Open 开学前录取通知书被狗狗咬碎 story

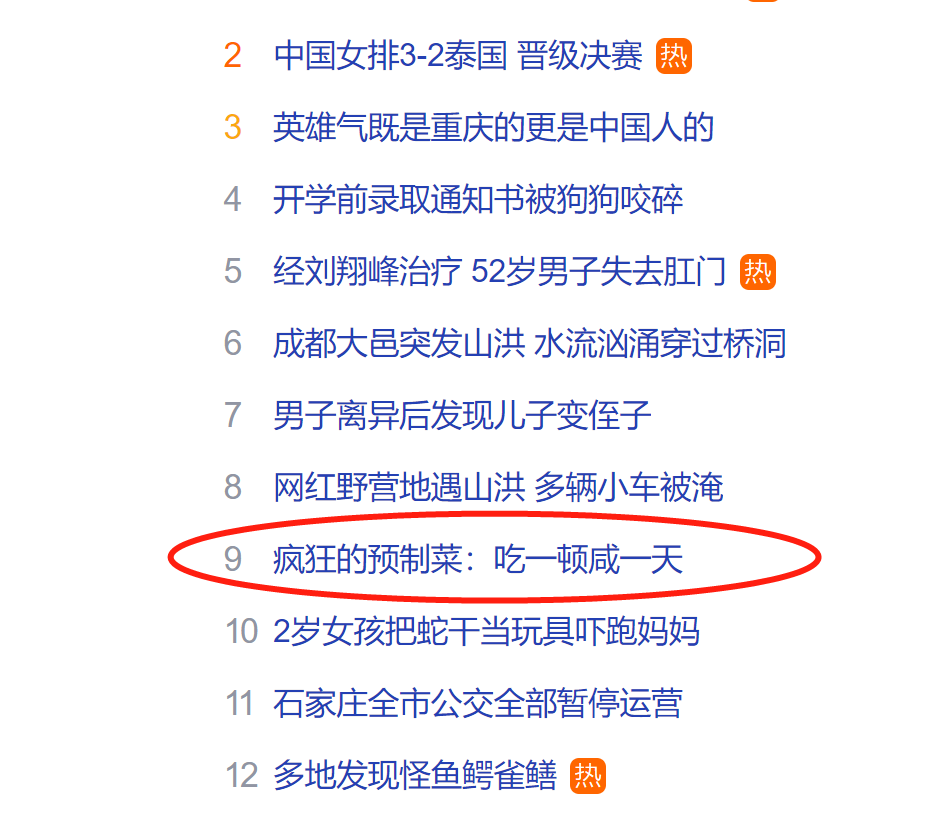coord(478,200)
